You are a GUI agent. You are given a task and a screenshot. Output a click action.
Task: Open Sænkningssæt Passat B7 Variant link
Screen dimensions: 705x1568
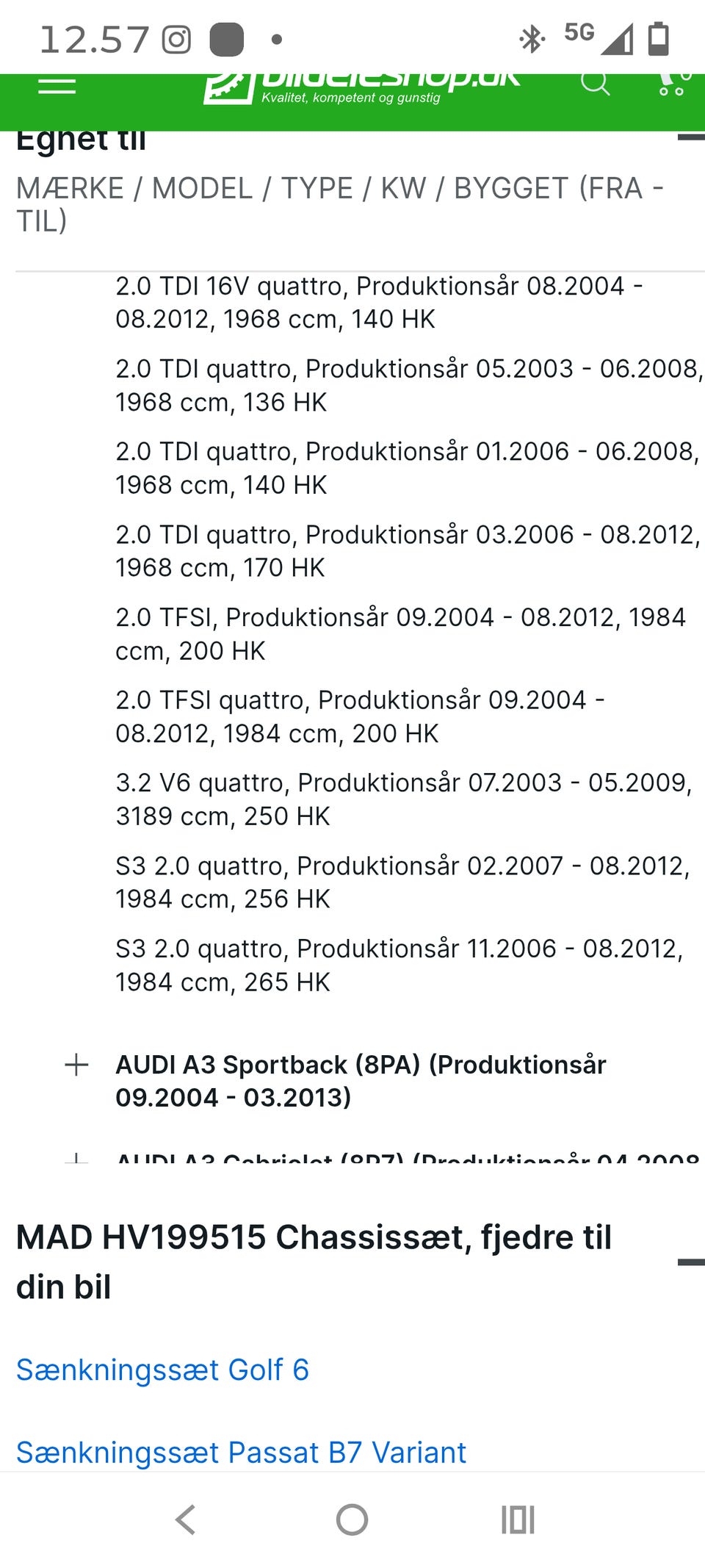click(x=241, y=1452)
